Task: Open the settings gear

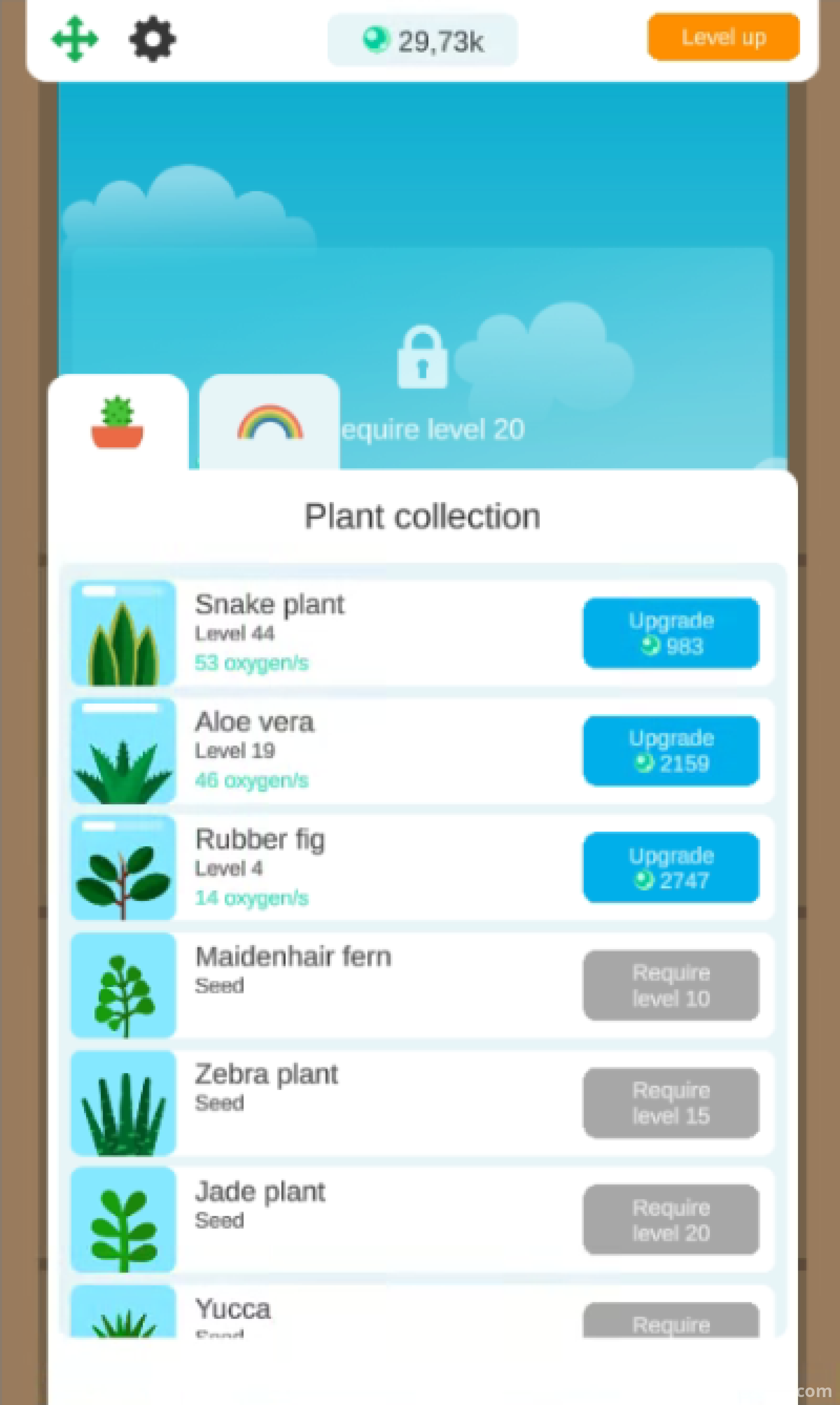Action: pos(152,39)
